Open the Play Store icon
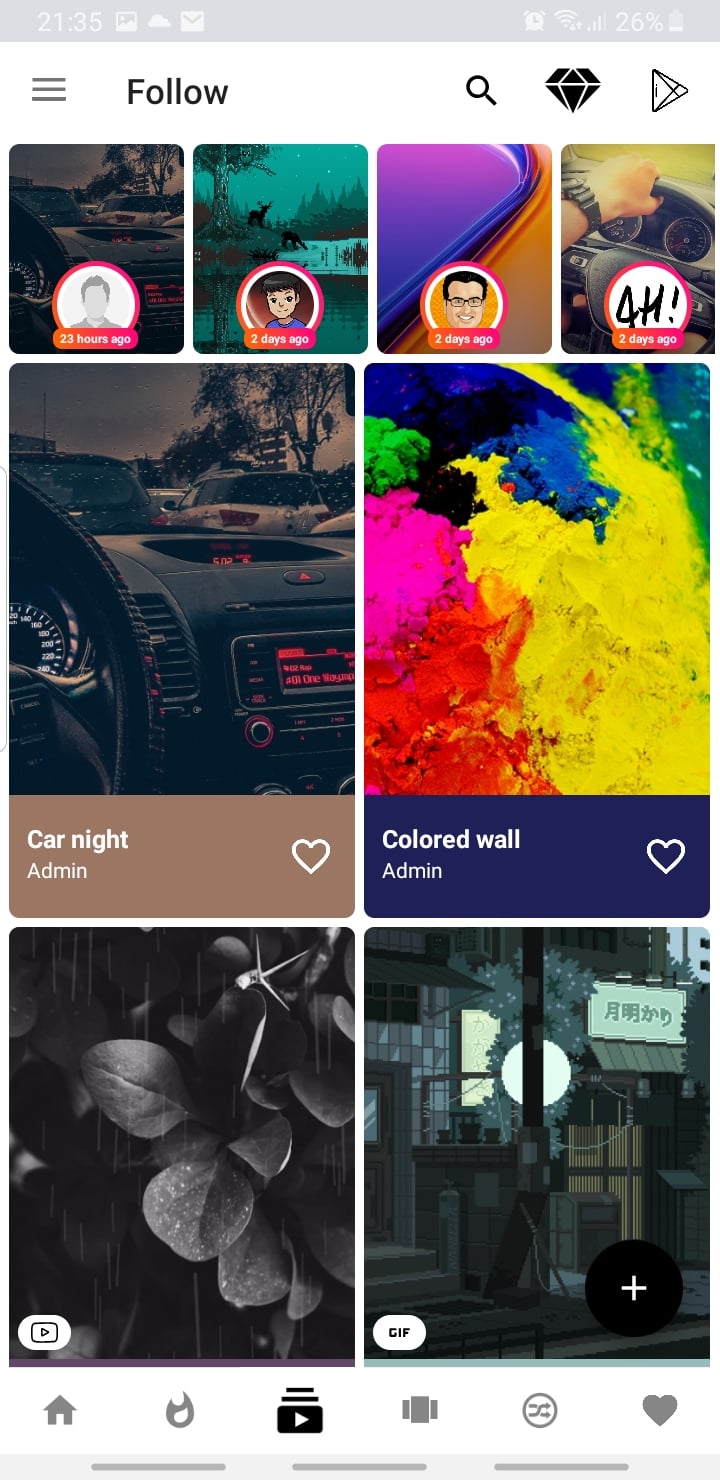Viewport: 720px width, 1480px height. [668, 91]
